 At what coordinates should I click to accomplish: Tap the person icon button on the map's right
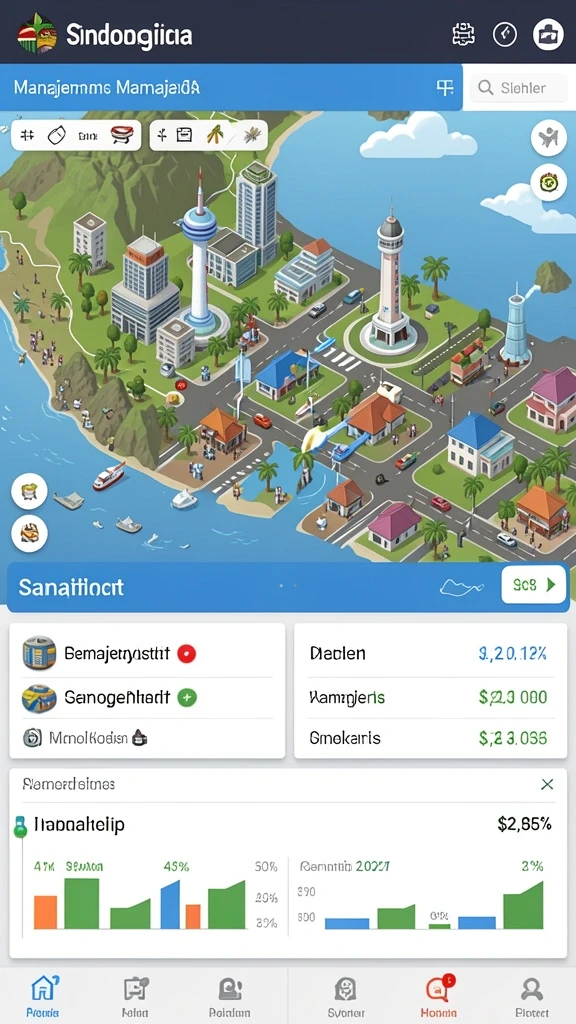click(549, 138)
